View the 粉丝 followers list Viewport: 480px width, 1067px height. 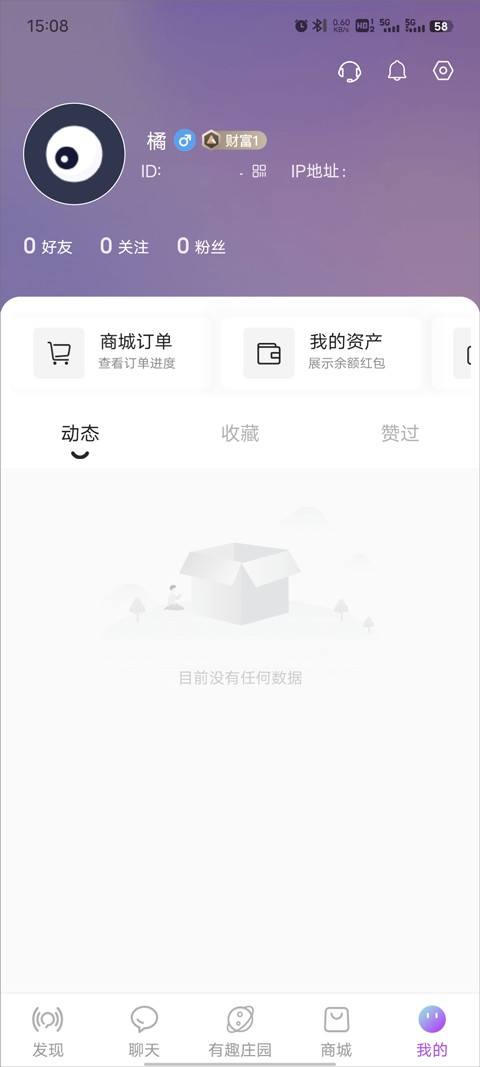click(x=202, y=246)
